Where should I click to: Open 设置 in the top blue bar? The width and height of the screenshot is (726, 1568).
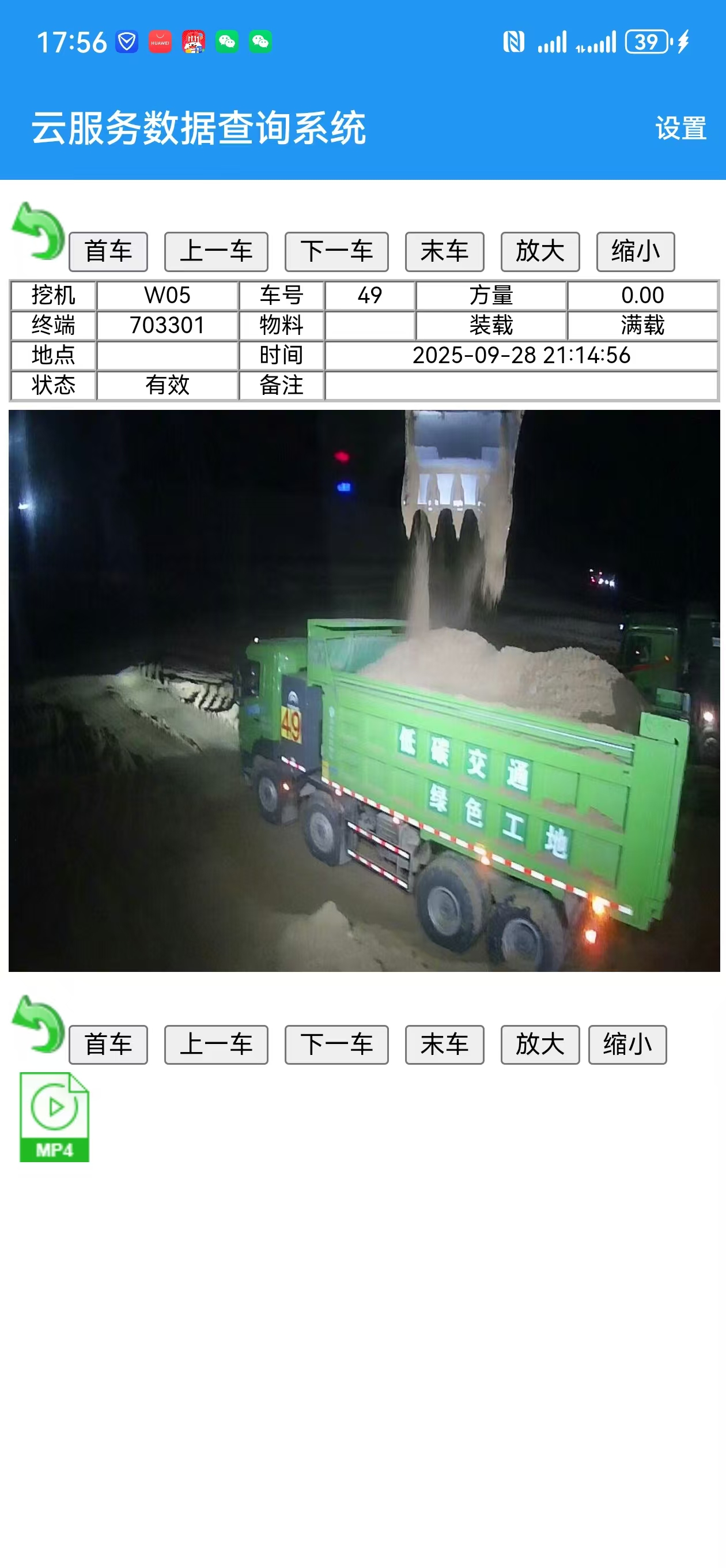680,129
